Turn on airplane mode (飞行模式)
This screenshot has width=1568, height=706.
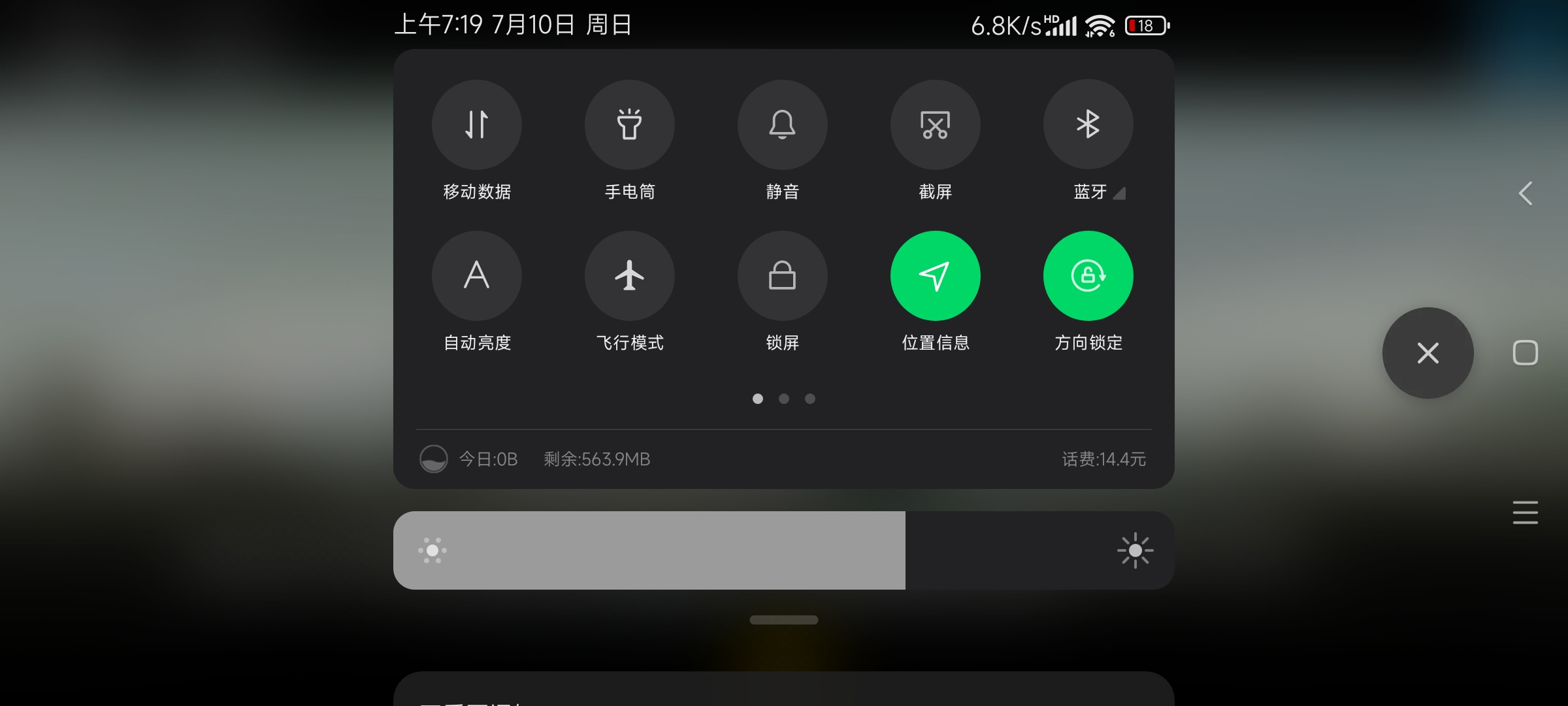pyautogui.click(x=629, y=276)
